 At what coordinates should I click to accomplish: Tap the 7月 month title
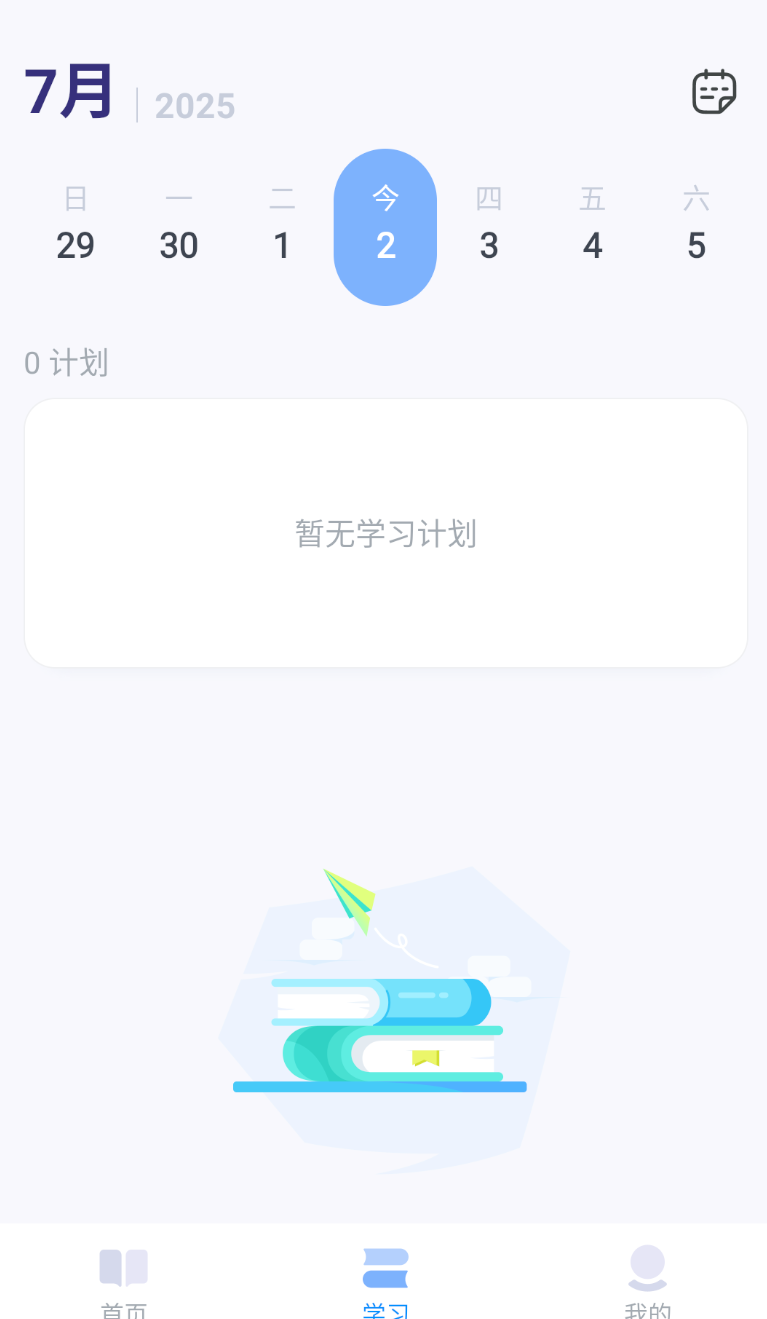68,89
